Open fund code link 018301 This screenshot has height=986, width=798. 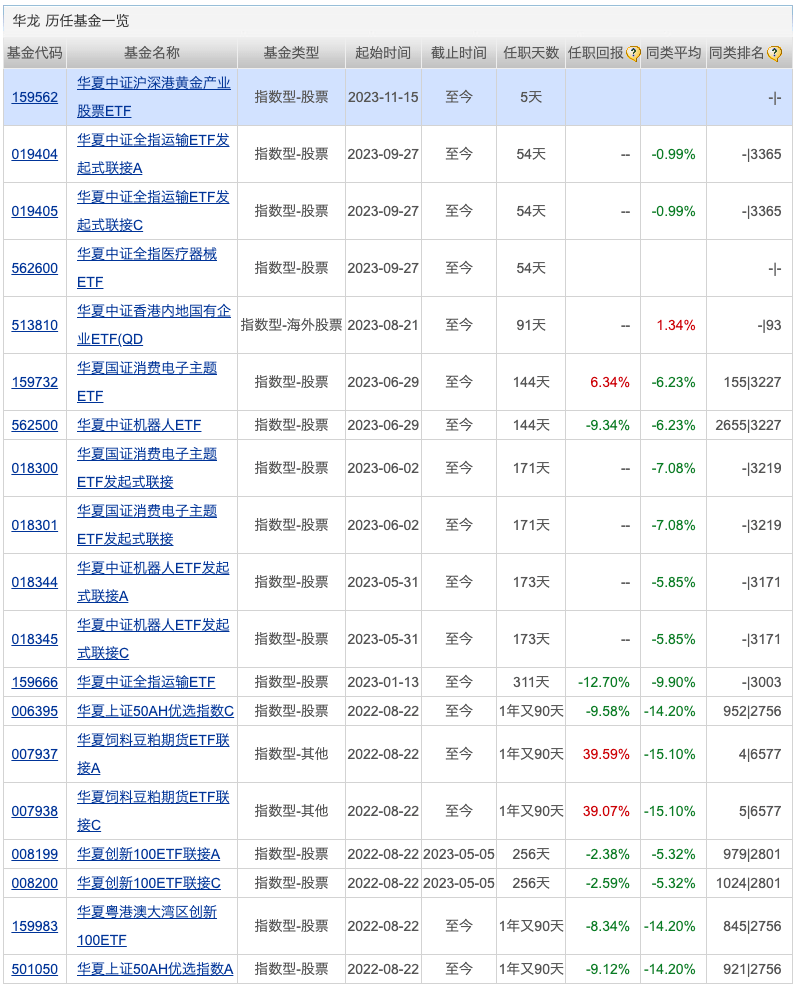click(x=34, y=525)
